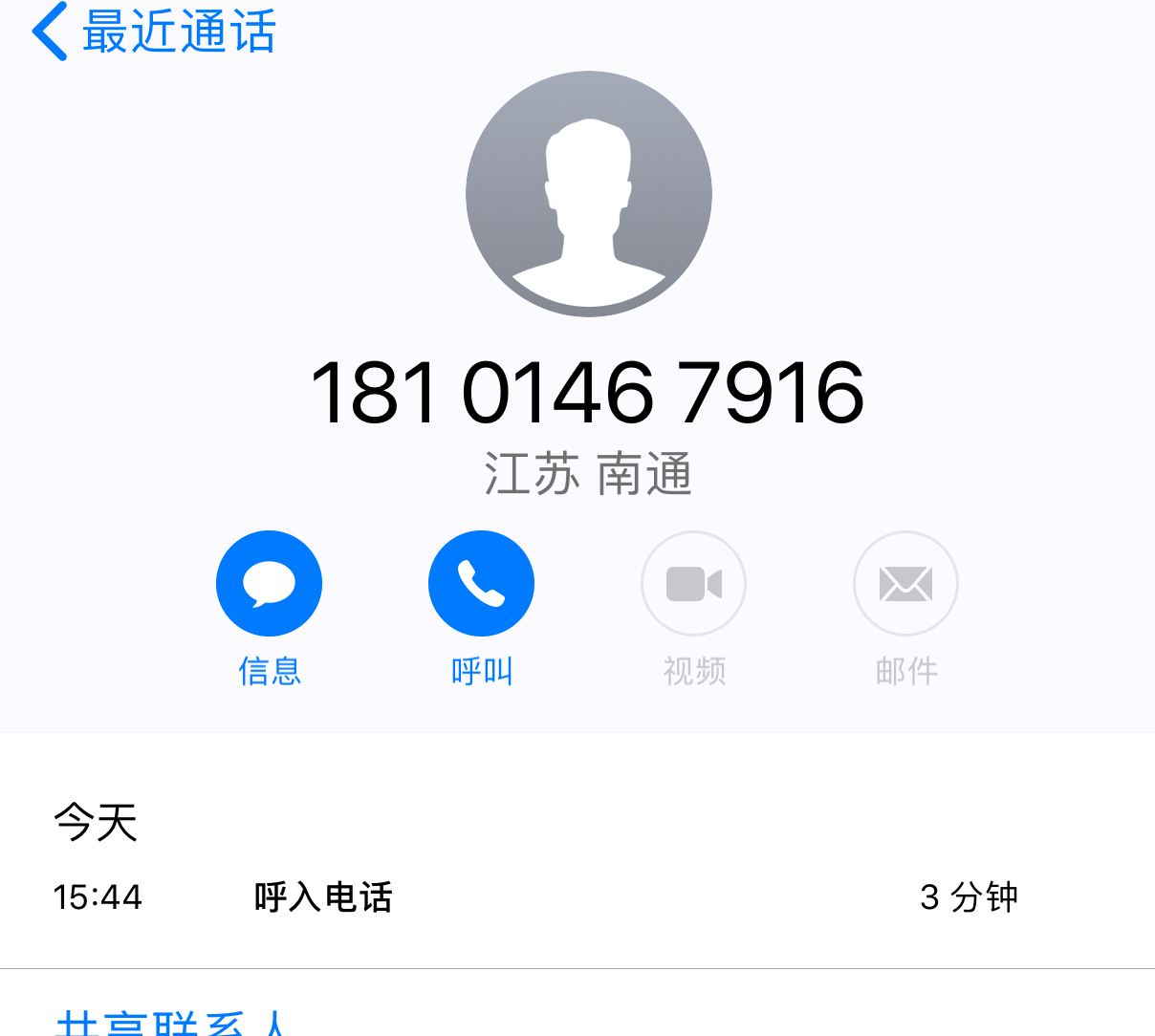The width and height of the screenshot is (1155, 1036).
Task: Open 共享联系人 option
Action: point(170,1025)
